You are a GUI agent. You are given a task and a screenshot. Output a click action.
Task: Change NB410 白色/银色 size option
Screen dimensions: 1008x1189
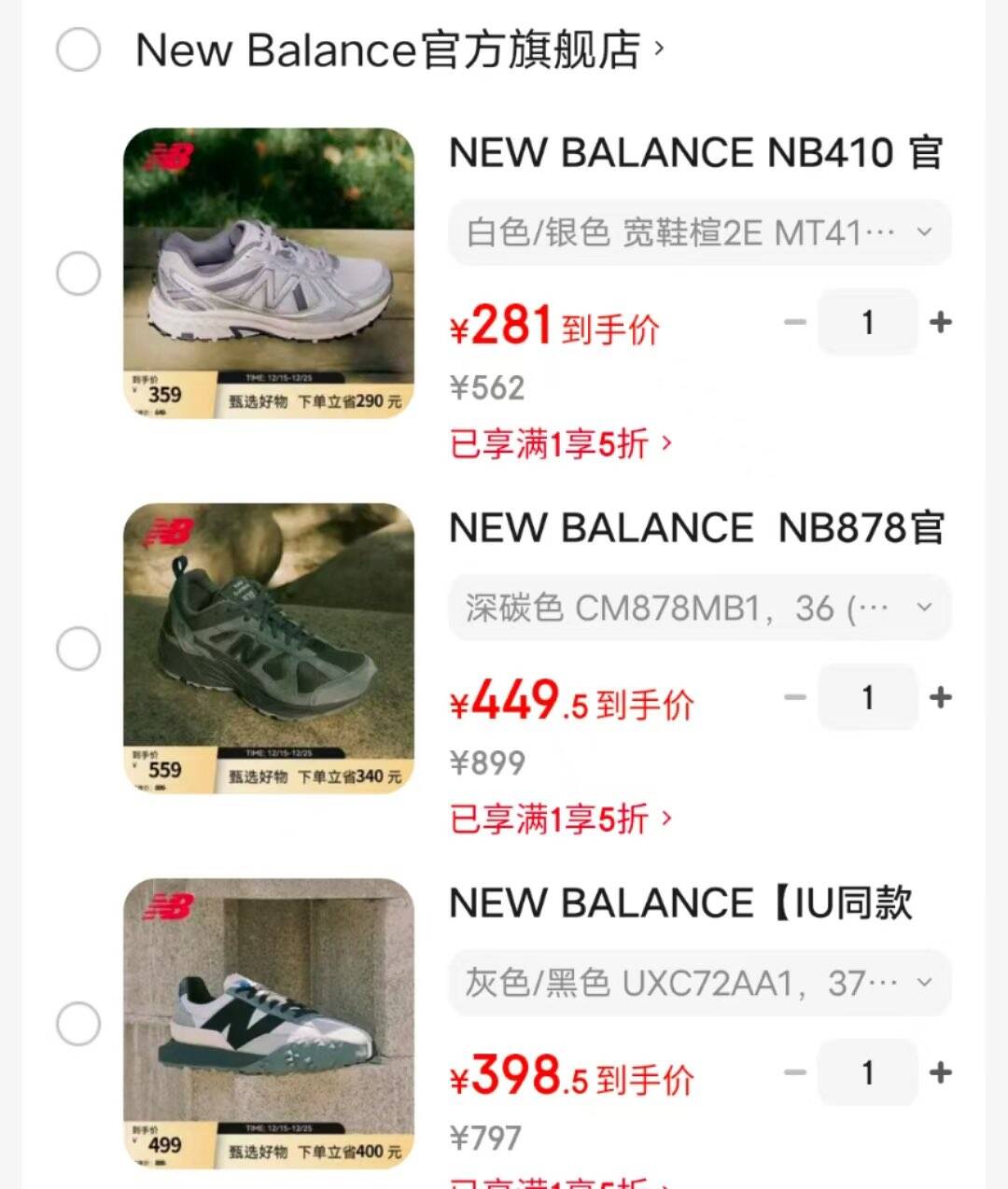pos(699,232)
